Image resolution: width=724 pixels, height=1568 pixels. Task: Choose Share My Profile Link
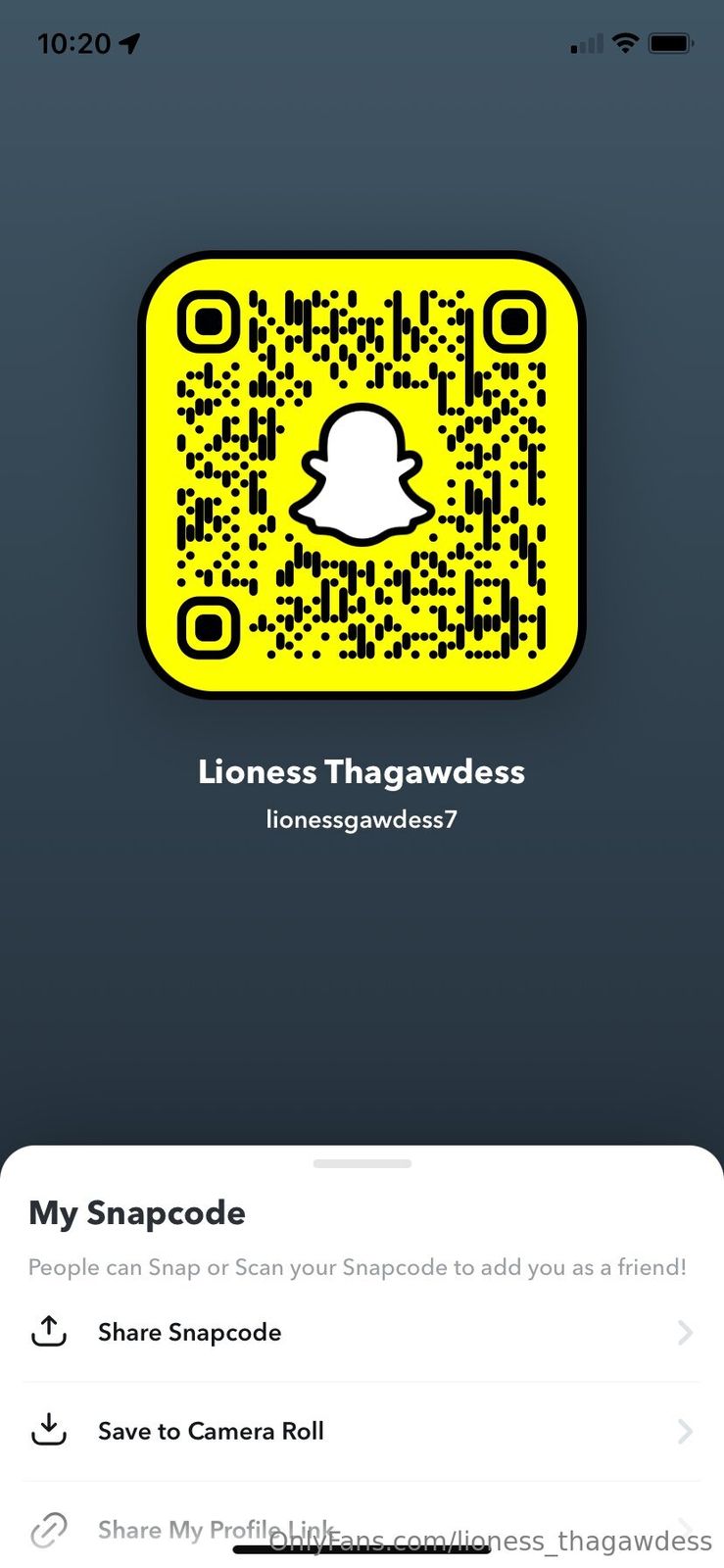(216, 1529)
